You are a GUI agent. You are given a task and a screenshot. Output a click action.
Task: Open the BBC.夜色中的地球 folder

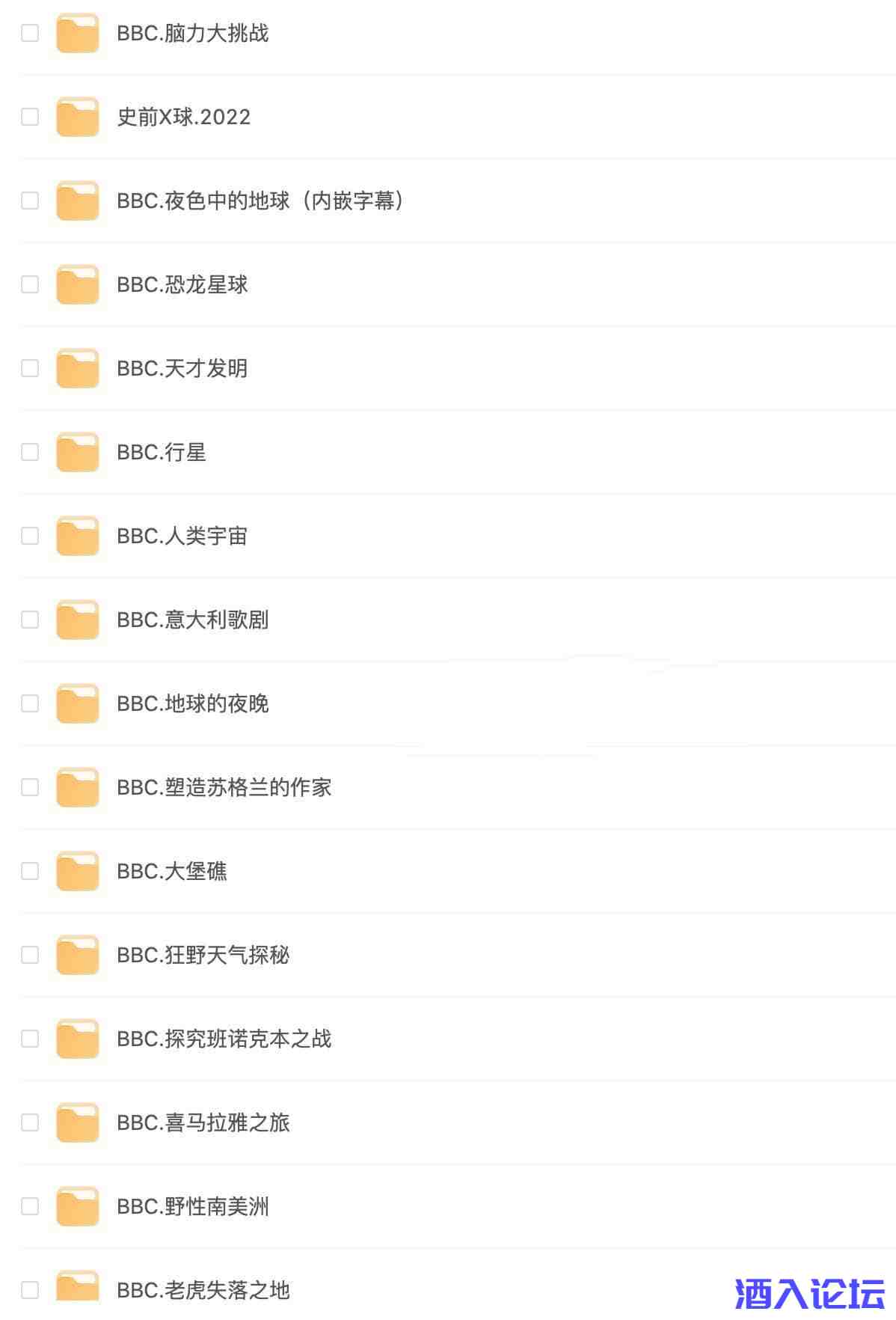point(260,201)
